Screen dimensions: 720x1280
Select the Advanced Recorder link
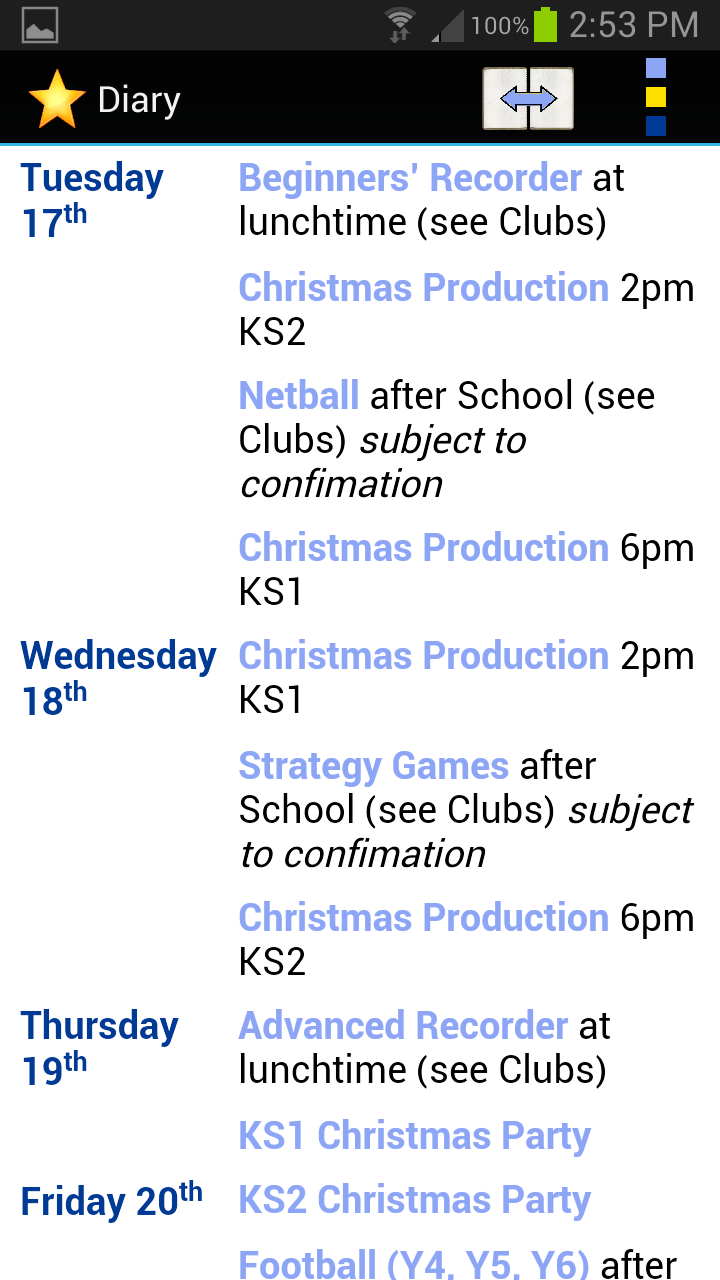(403, 1026)
